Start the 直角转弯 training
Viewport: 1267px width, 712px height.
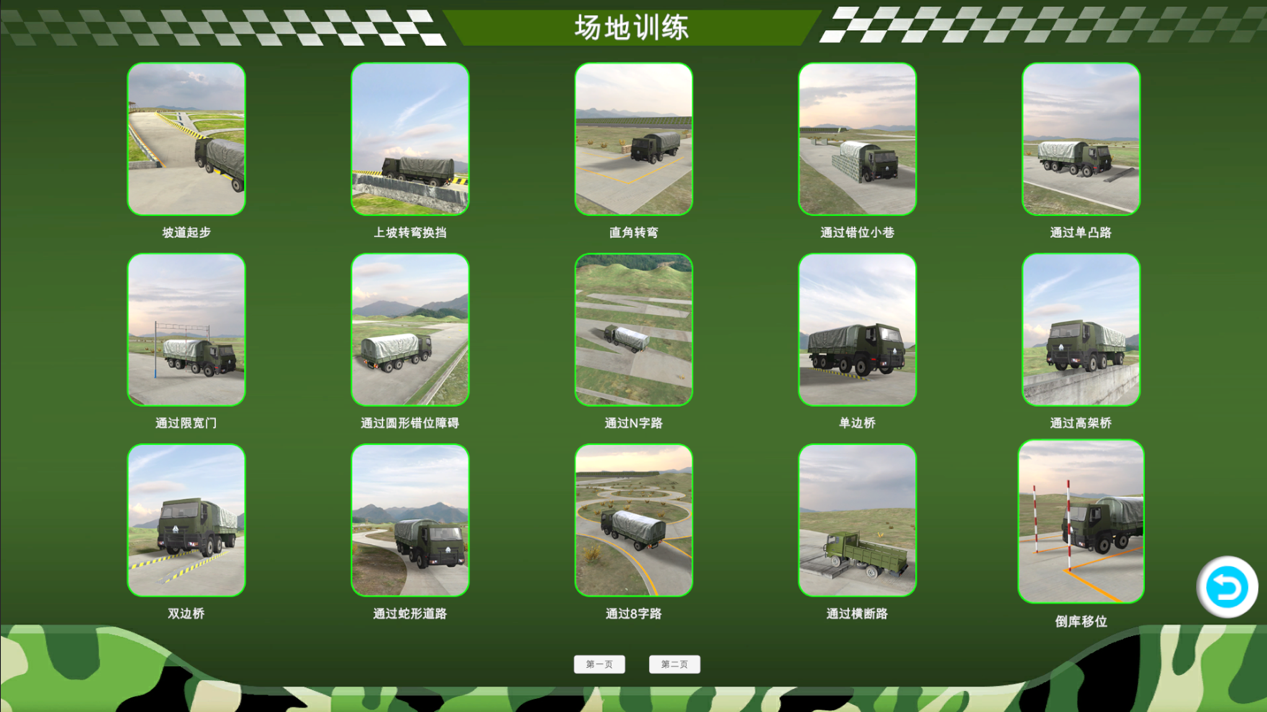click(633, 139)
